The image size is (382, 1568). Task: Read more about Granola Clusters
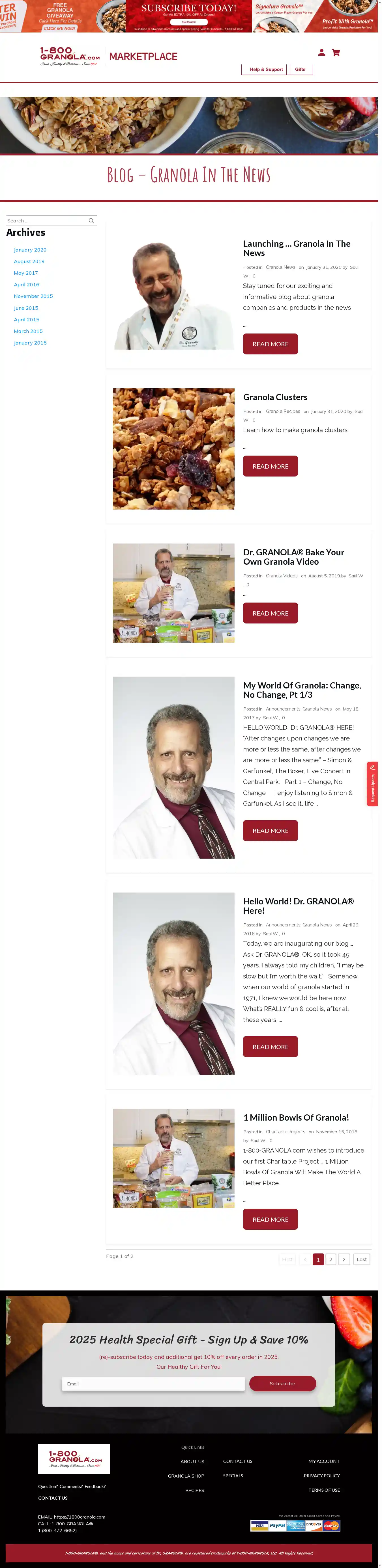[x=271, y=467]
